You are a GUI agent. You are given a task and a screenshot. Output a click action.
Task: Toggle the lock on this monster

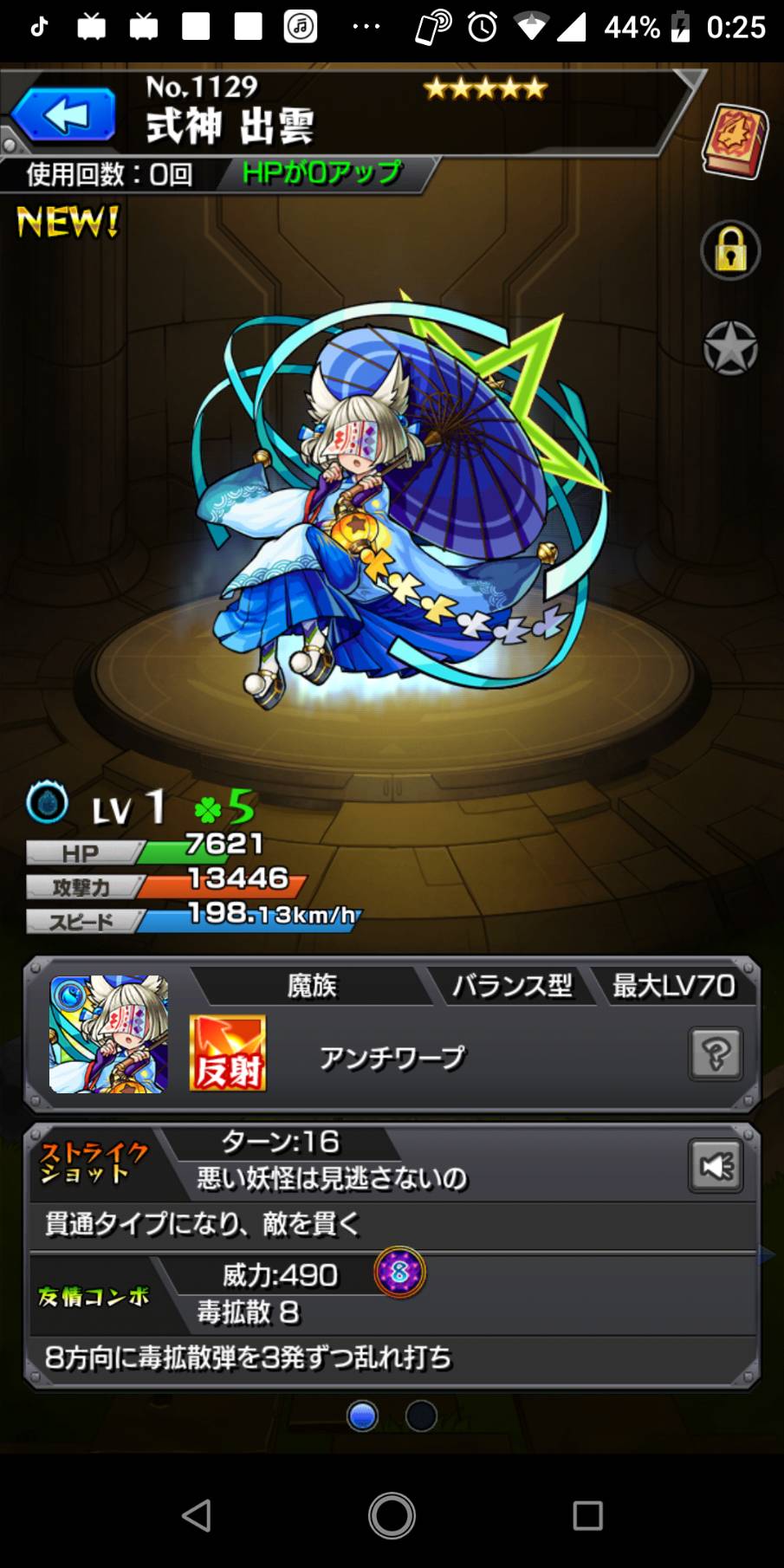pos(730,250)
